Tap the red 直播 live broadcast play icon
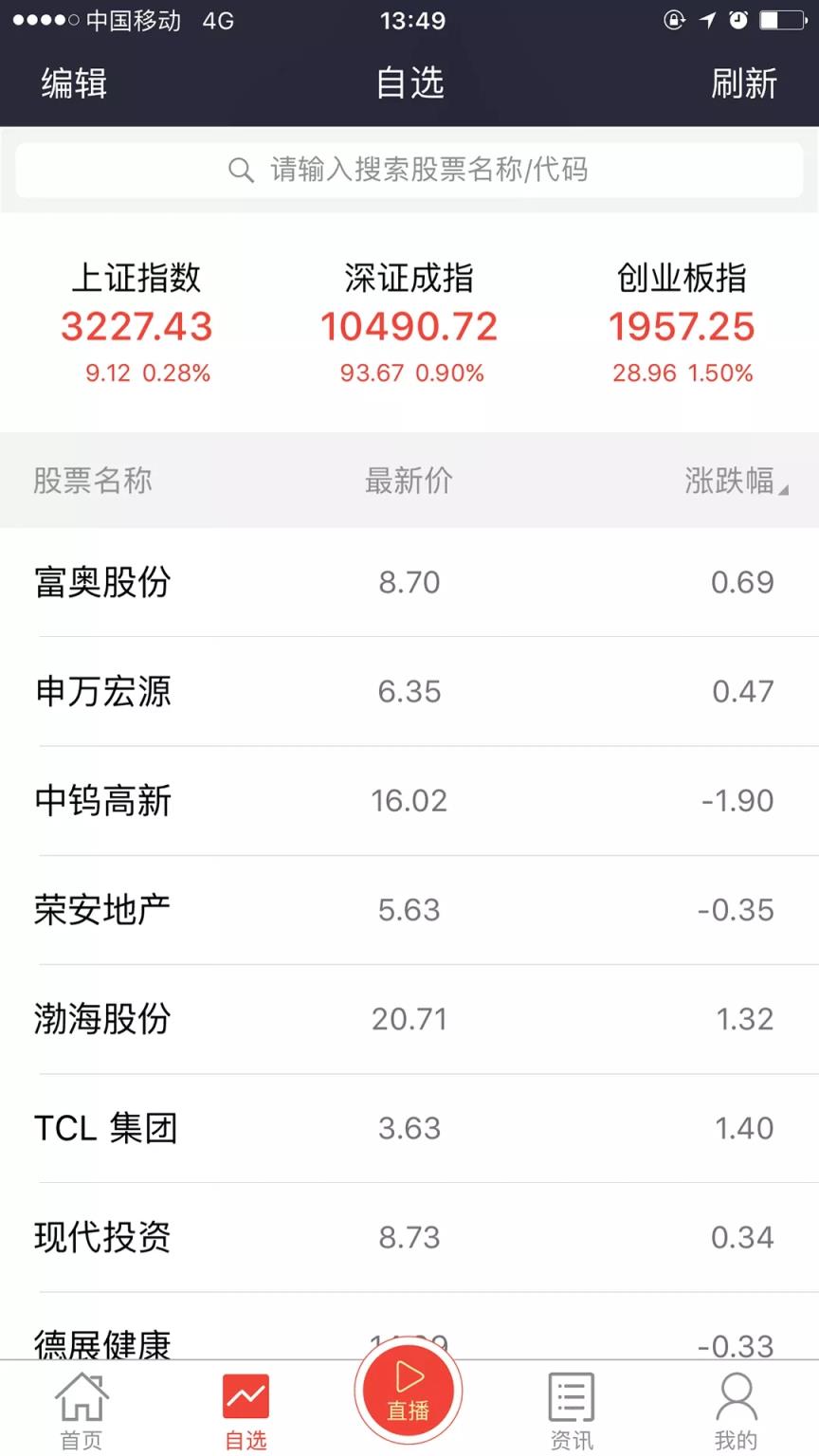The image size is (819, 1456). 409,1390
